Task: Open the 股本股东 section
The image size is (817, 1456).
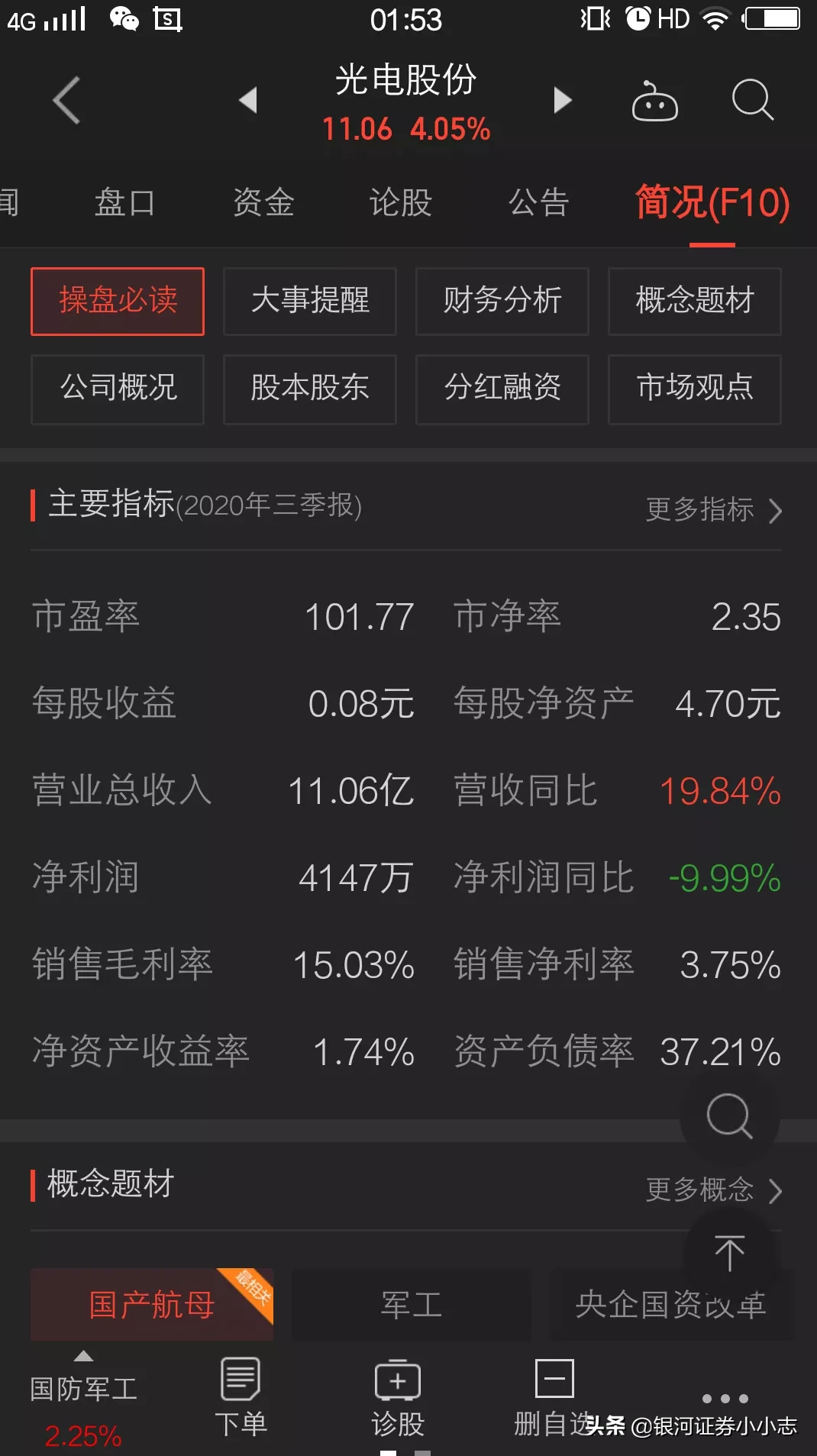Action: [x=310, y=389]
